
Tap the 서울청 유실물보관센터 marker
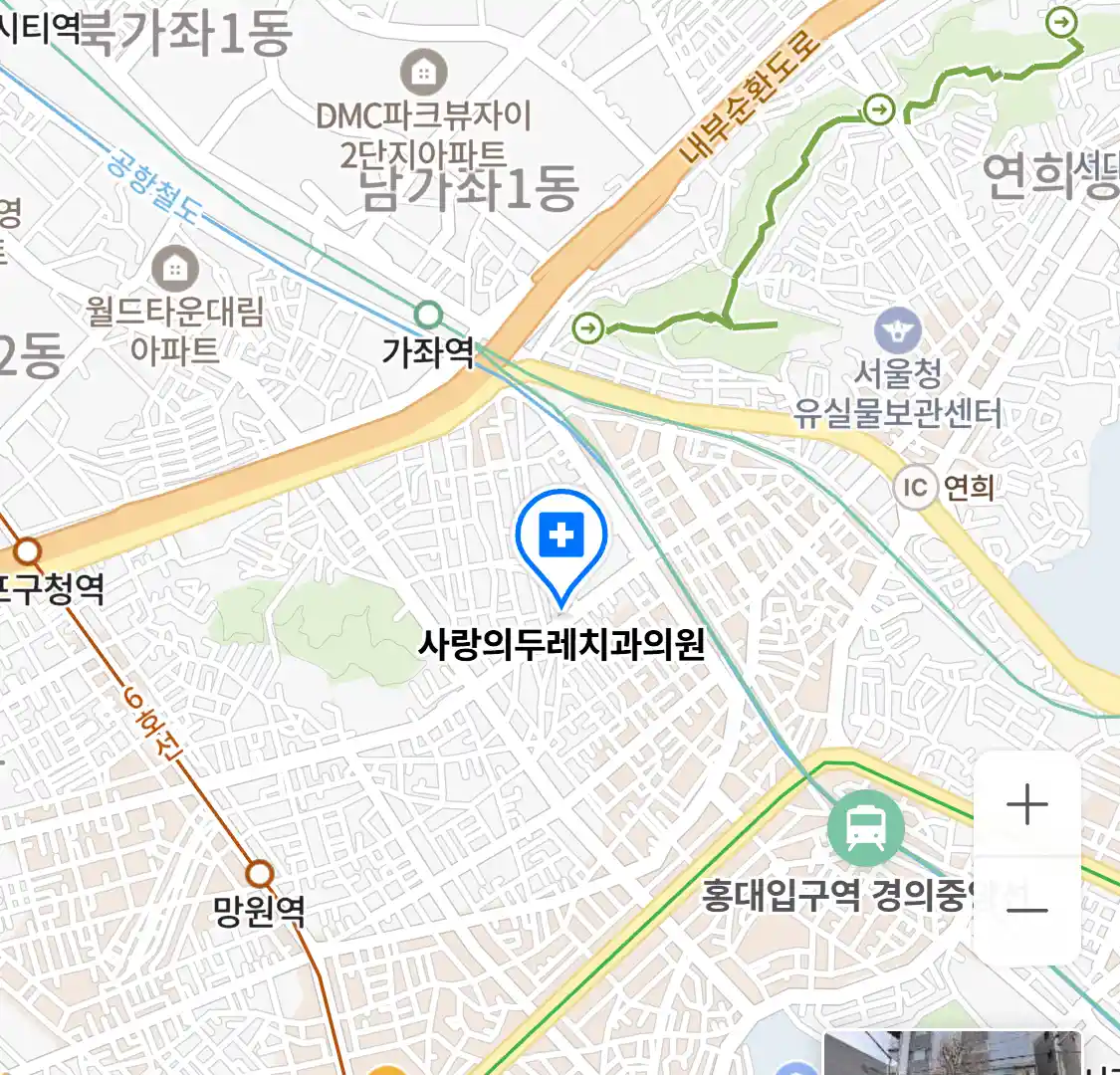point(897,331)
